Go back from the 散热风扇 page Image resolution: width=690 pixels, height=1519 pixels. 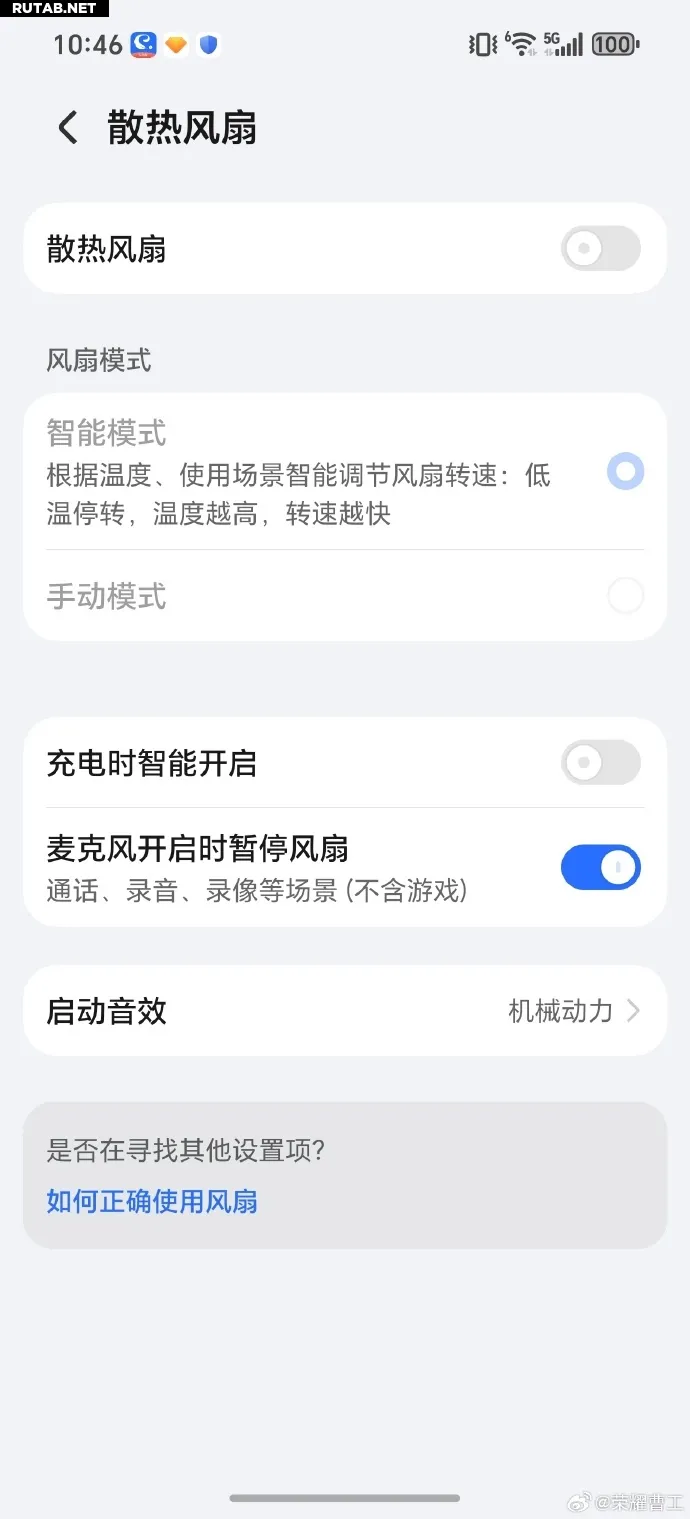tap(67, 128)
